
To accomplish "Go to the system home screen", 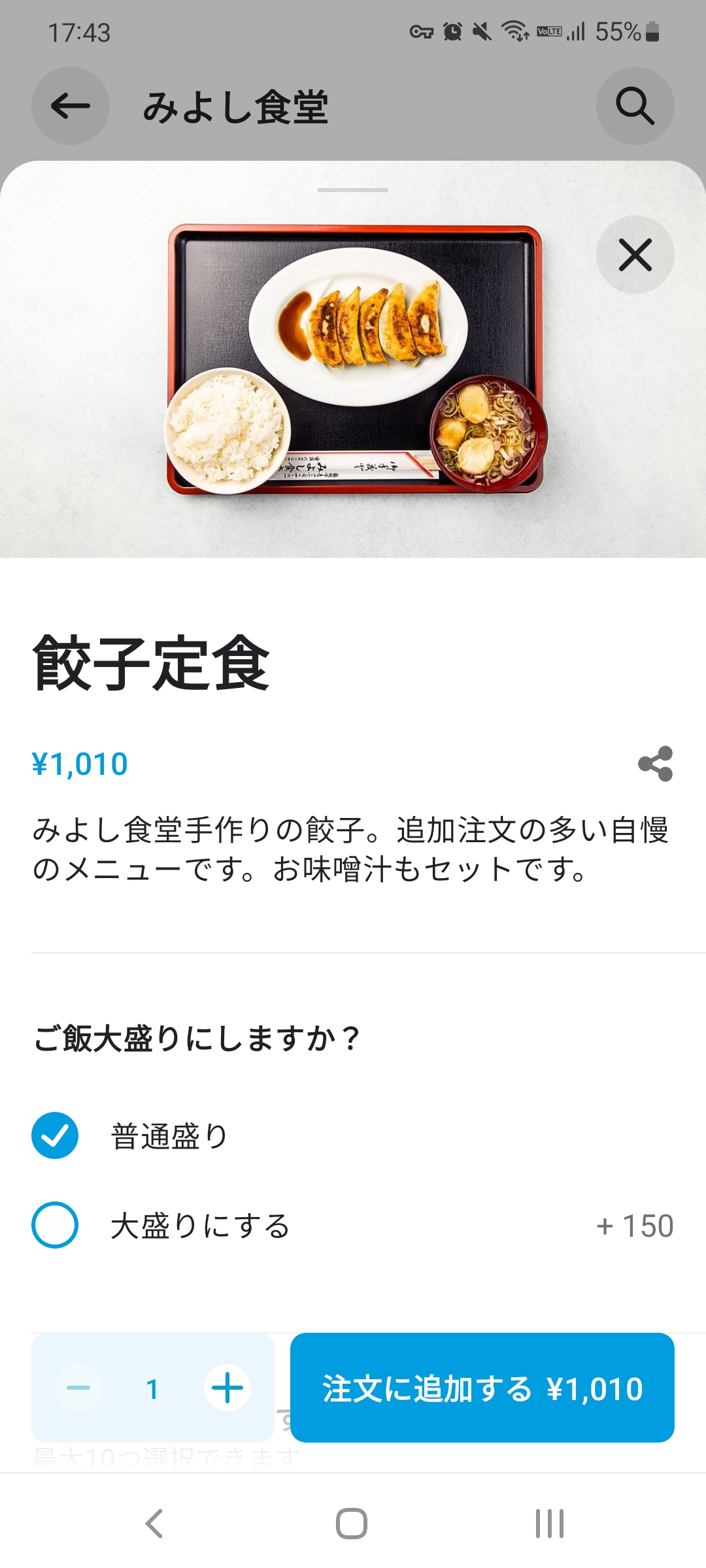I will [x=352, y=1524].
